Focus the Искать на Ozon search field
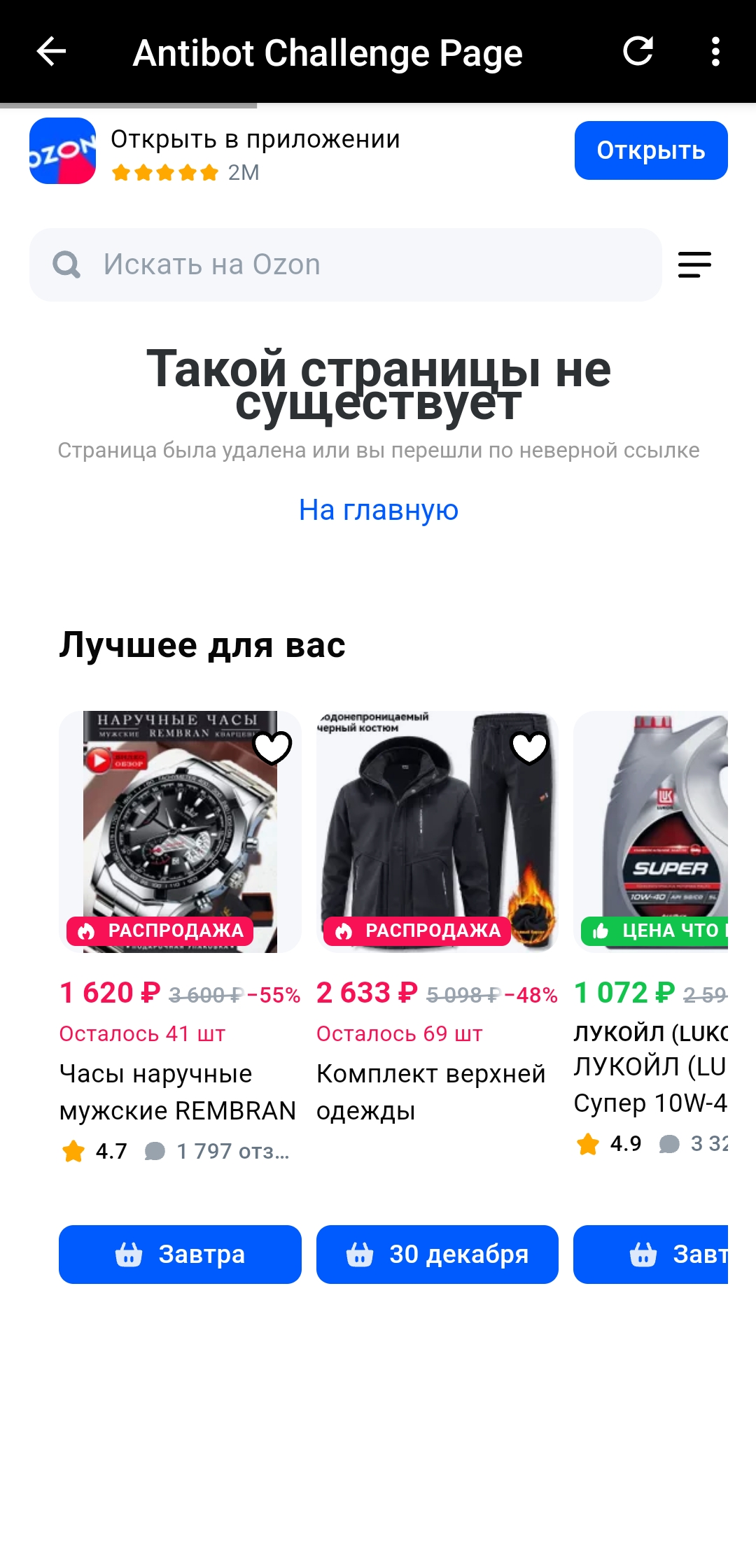This screenshot has width=756, height=1568. [345, 264]
